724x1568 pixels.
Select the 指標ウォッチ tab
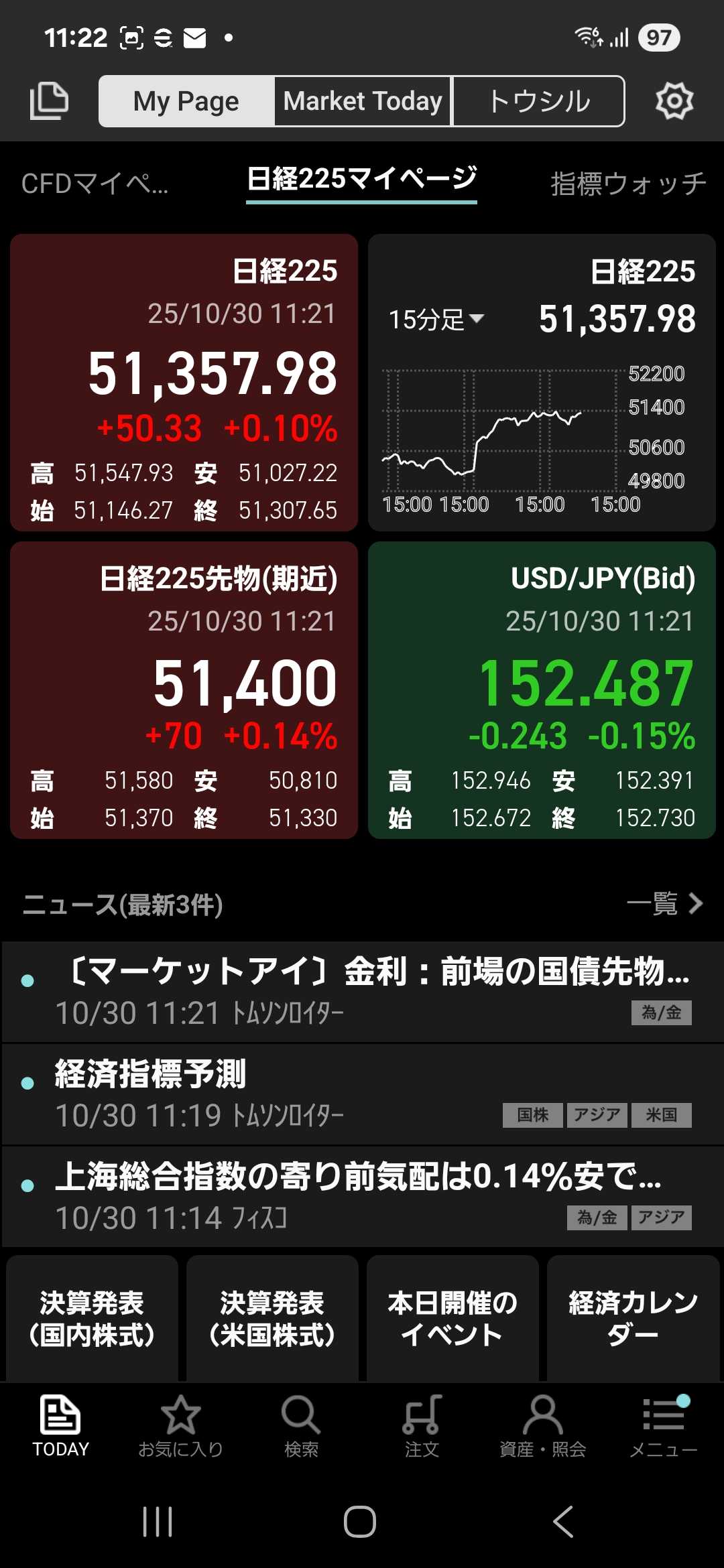pyautogui.click(x=628, y=184)
